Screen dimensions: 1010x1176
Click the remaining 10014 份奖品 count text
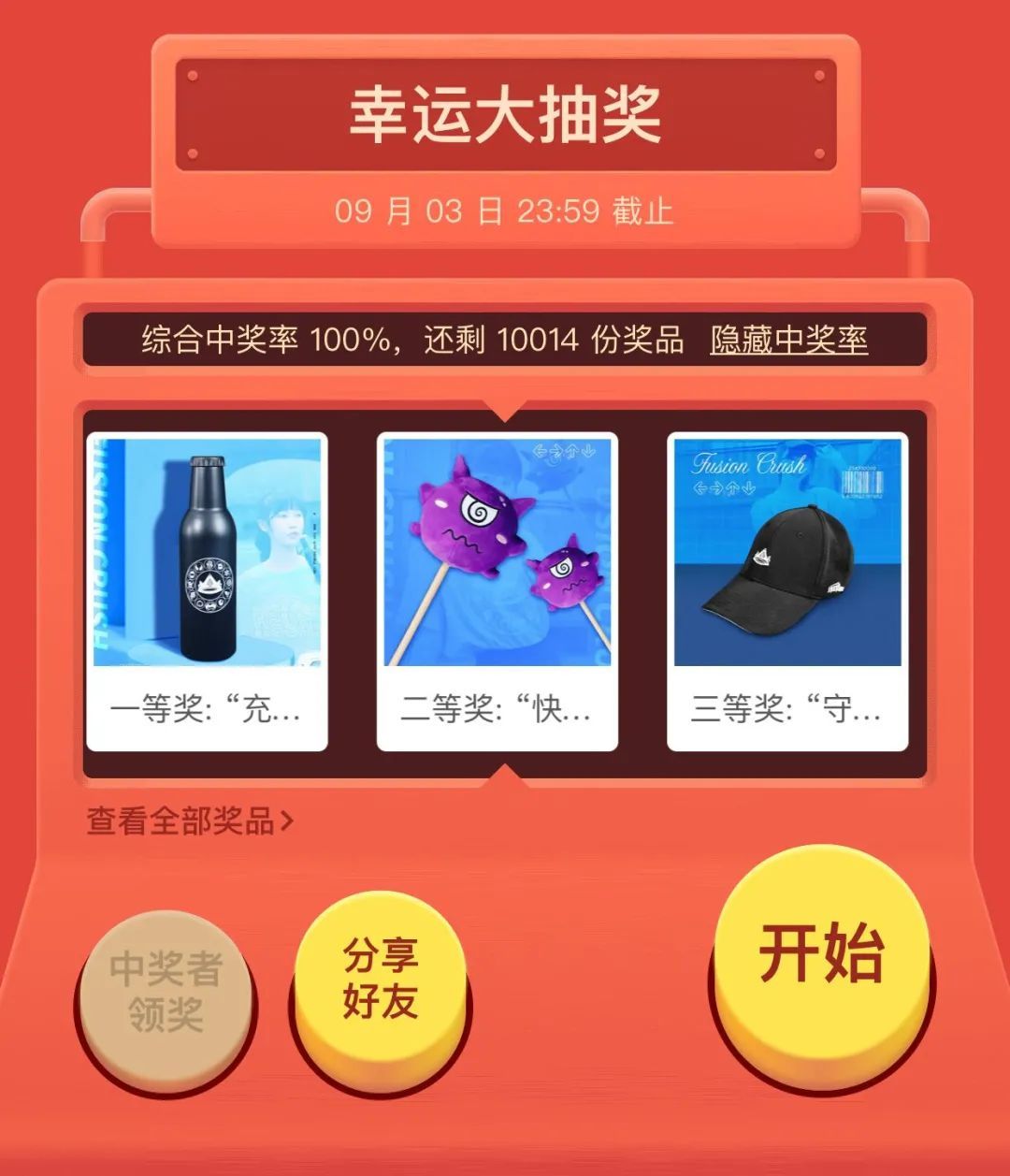pyautogui.click(x=552, y=343)
